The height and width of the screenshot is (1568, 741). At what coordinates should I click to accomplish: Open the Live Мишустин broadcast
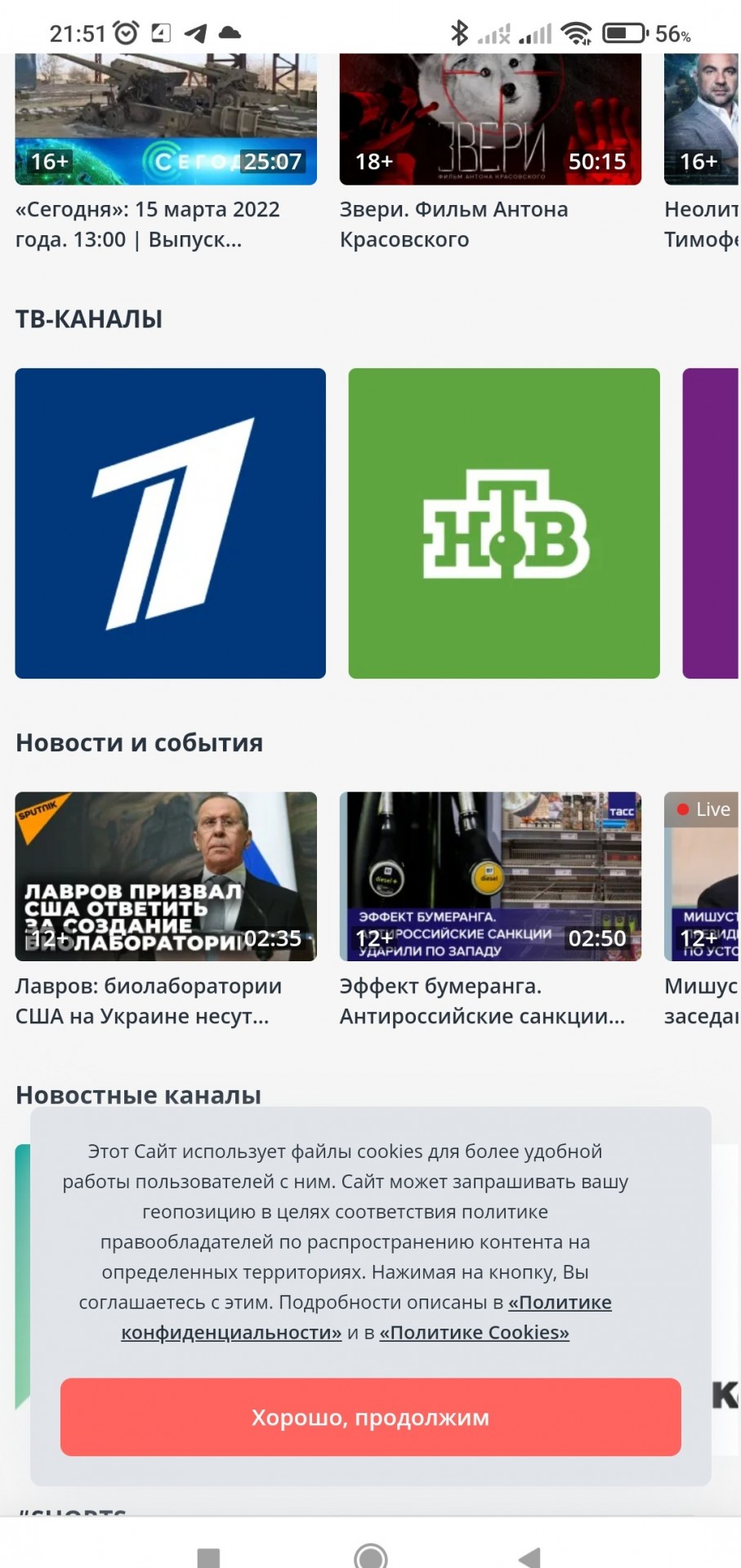(703, 875)
